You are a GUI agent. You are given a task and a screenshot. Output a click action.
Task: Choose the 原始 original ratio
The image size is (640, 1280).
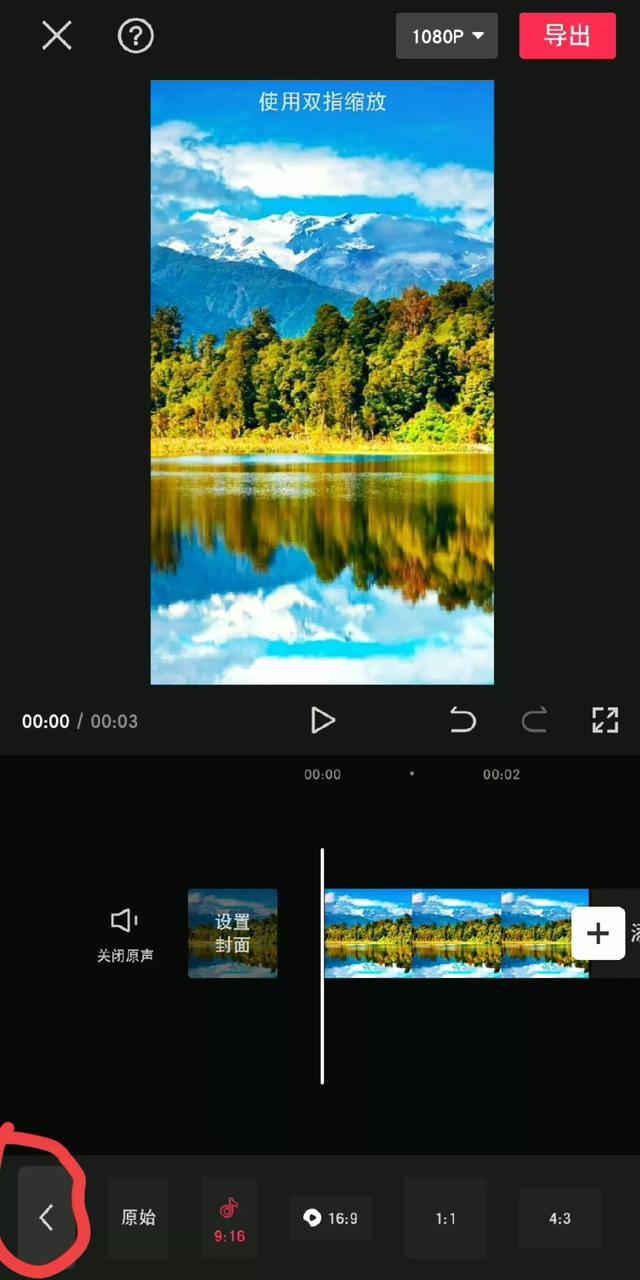pos(138,1217)
